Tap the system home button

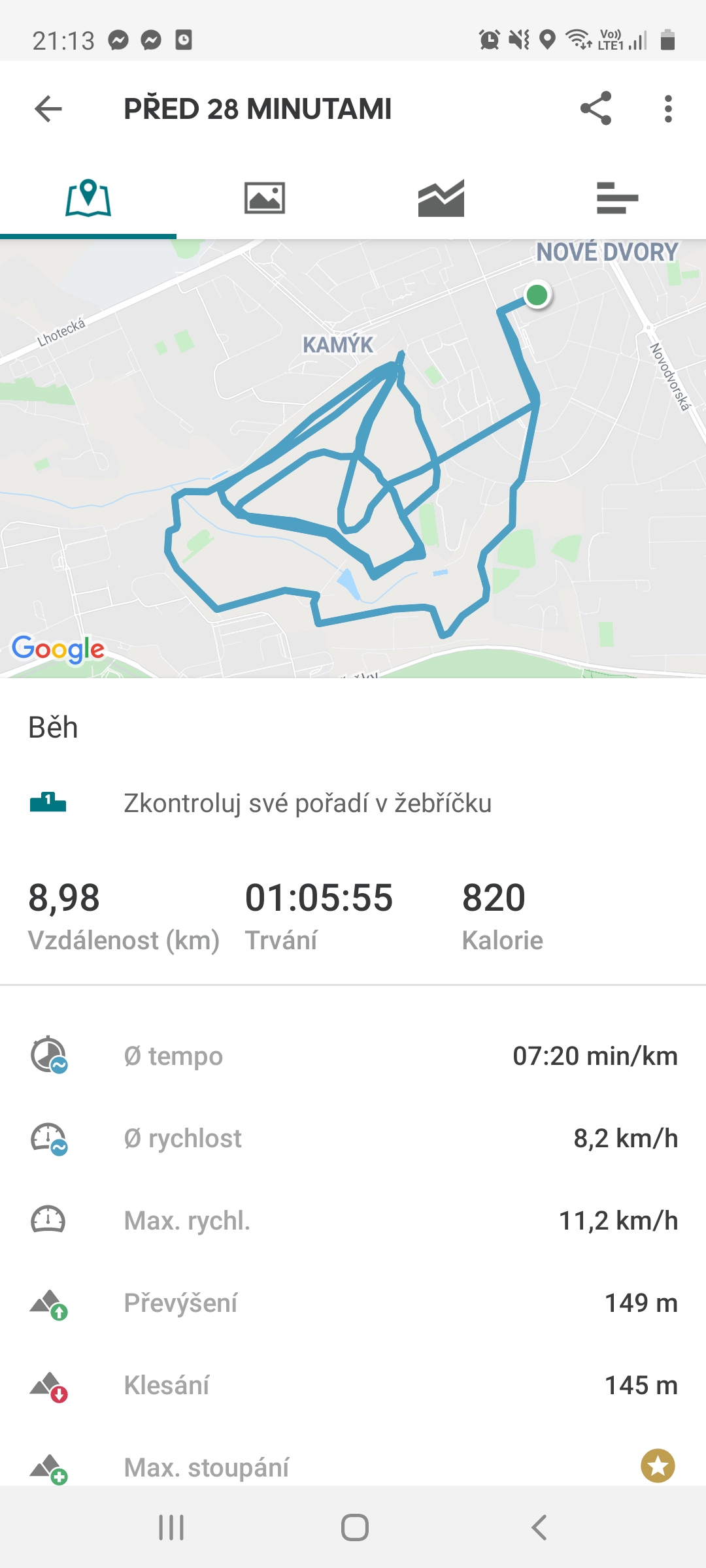(x=354, y=1527)
